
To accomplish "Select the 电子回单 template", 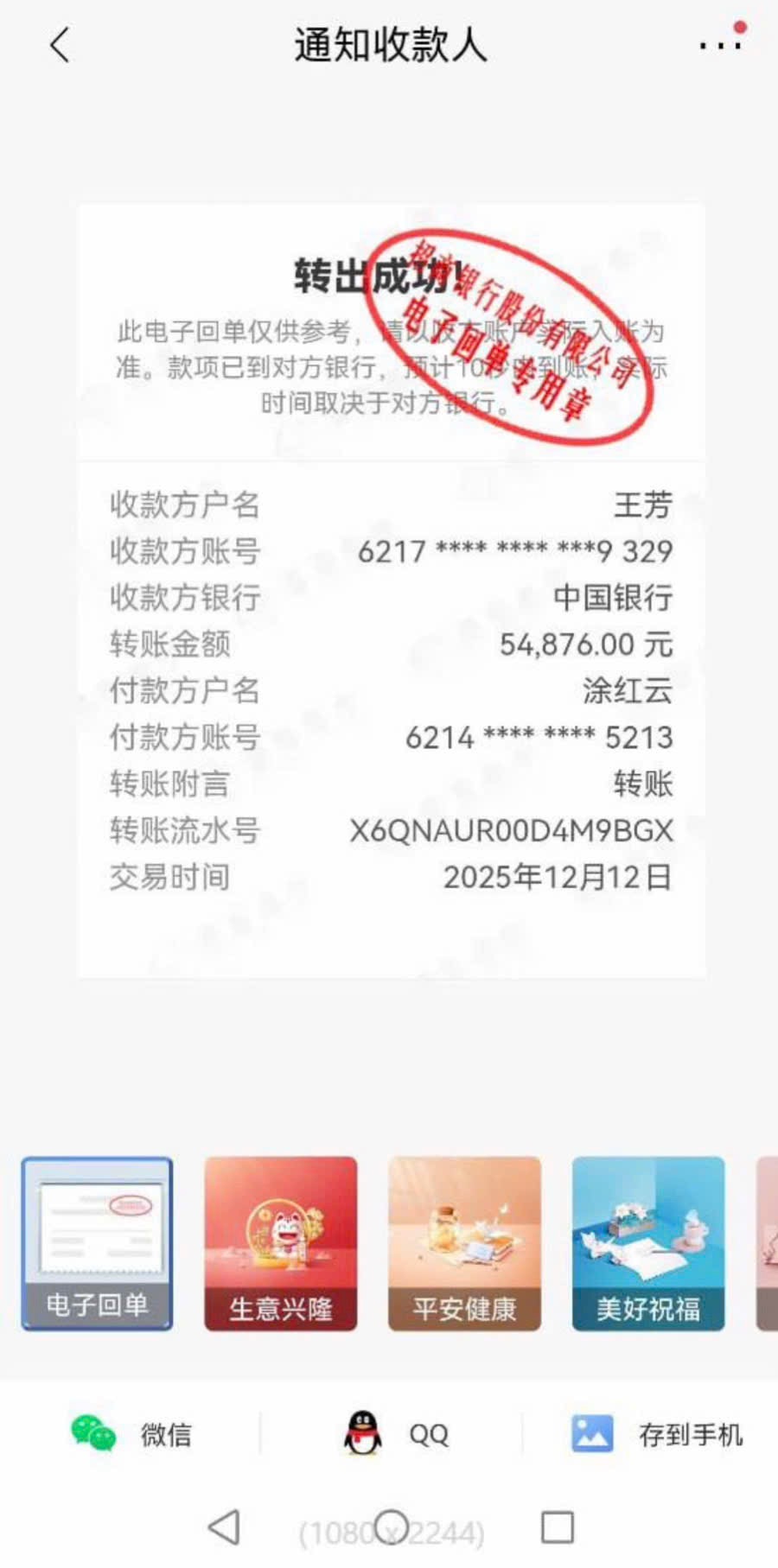I will click(x=97, y=1243).
